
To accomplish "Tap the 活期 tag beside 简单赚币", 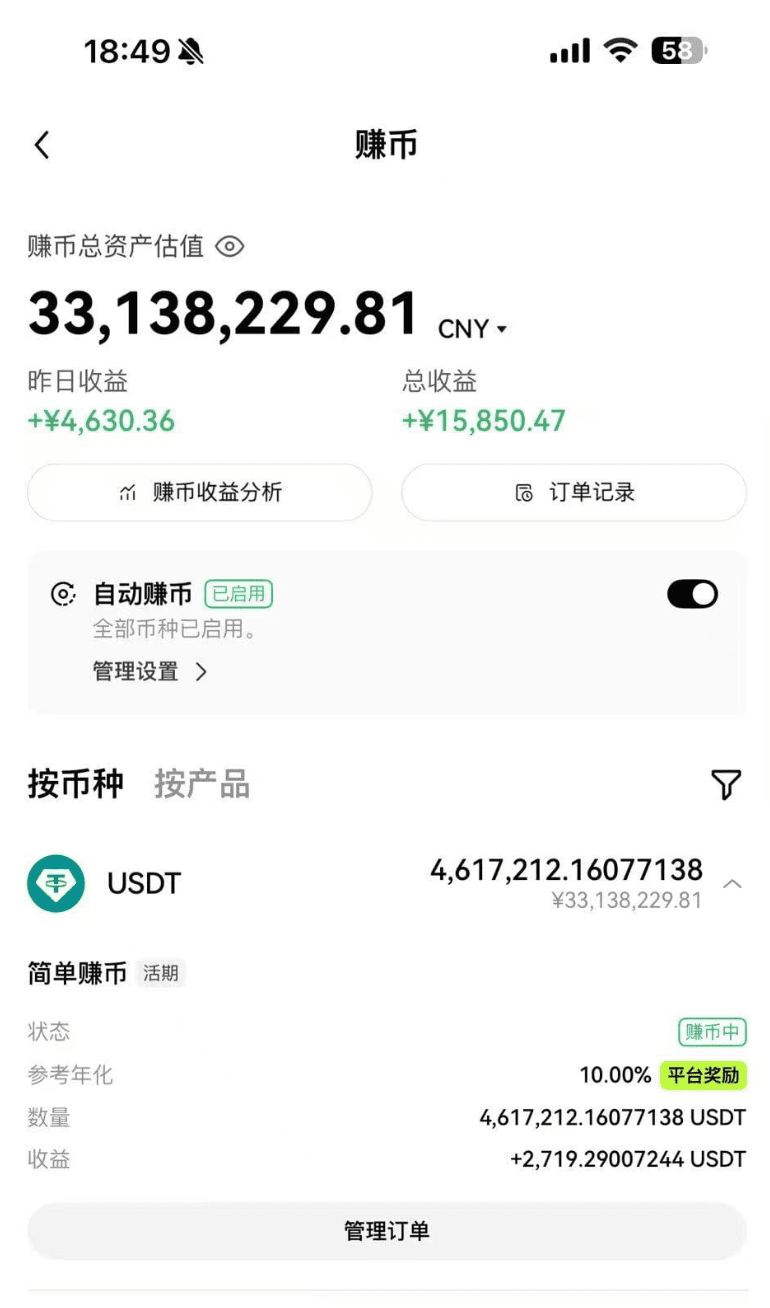I will (161, 973).
